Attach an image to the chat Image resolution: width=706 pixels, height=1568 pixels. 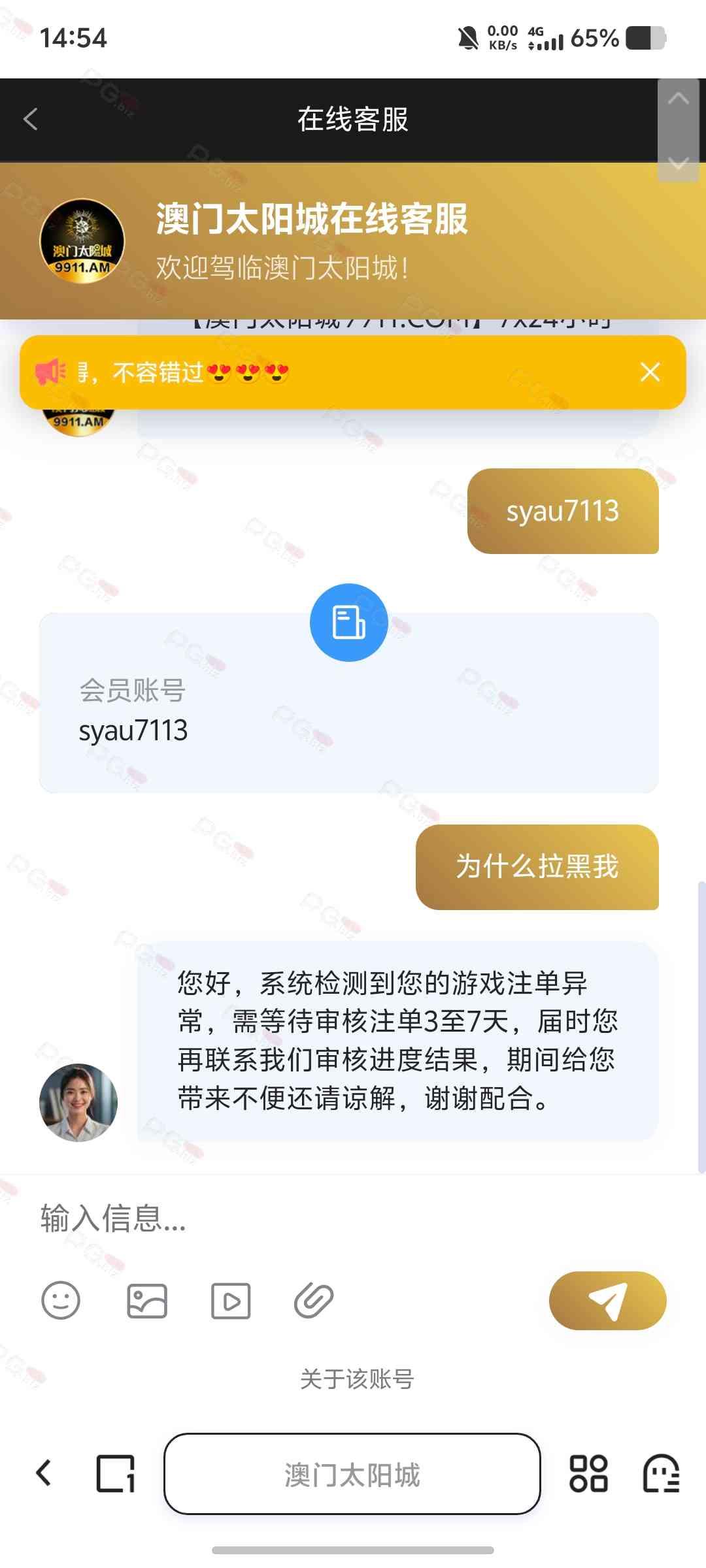tap(146, 1300)
